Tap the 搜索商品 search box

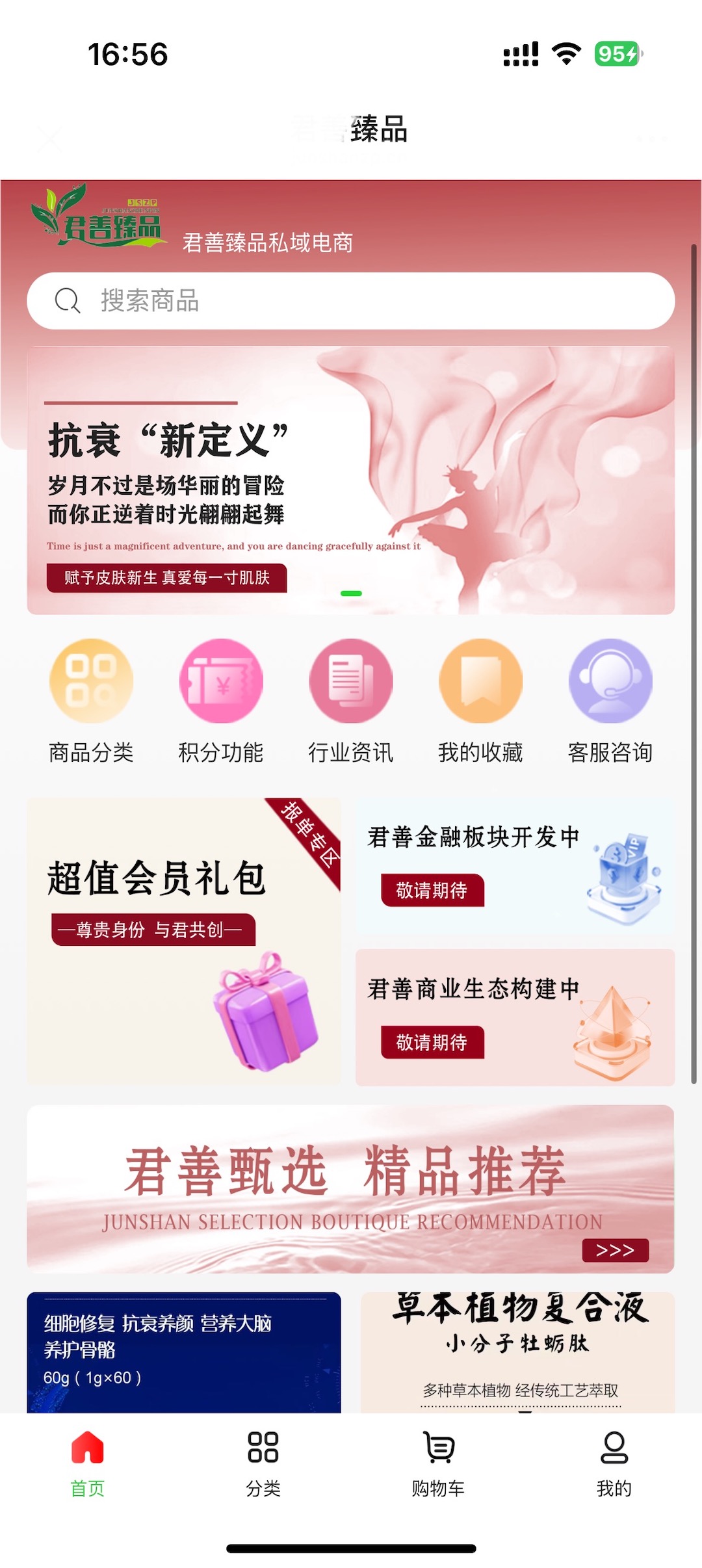[x=351, y=301]
